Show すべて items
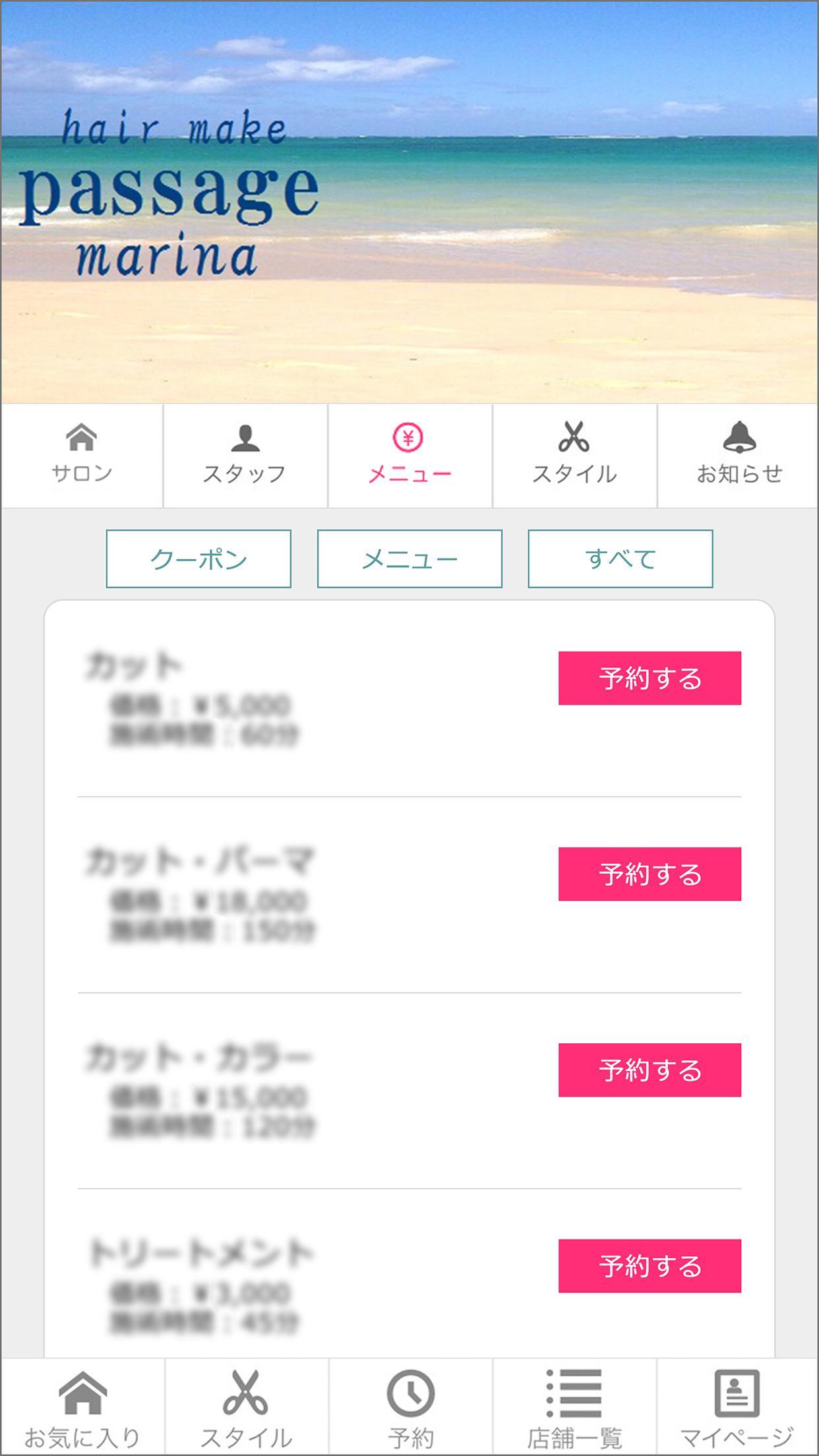 click(620, 559)
